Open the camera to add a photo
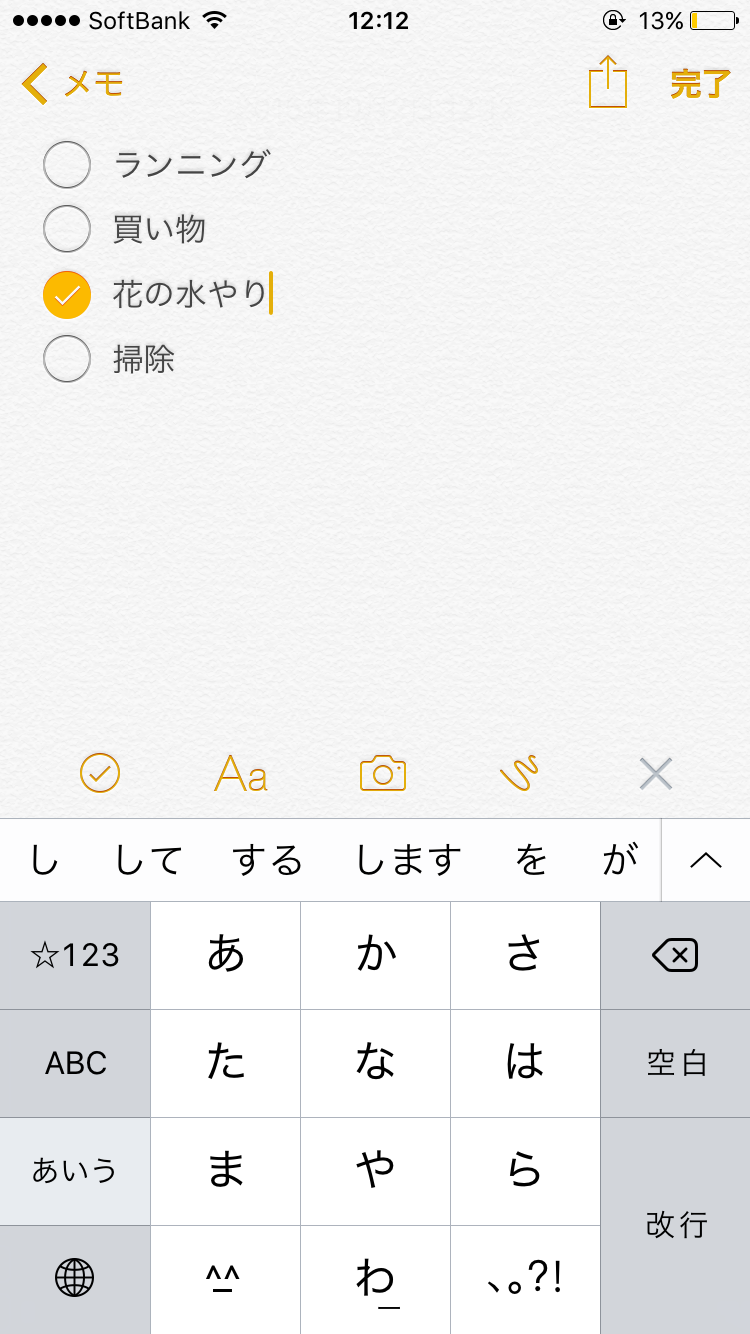 tap(383, 773)
